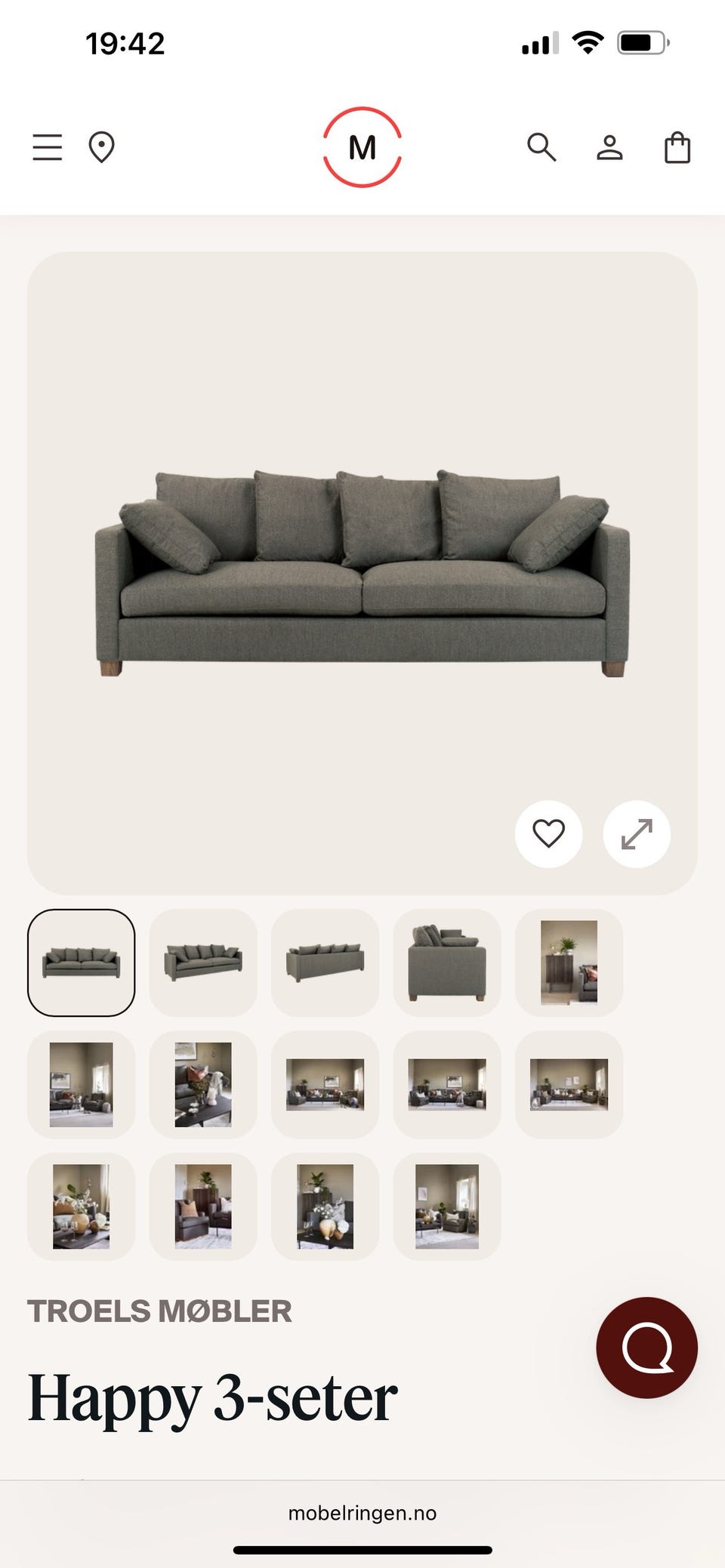Show the sofa back-view thumbnail
This screenshot has width=725, height=1568.
click(x=325, y=963)
